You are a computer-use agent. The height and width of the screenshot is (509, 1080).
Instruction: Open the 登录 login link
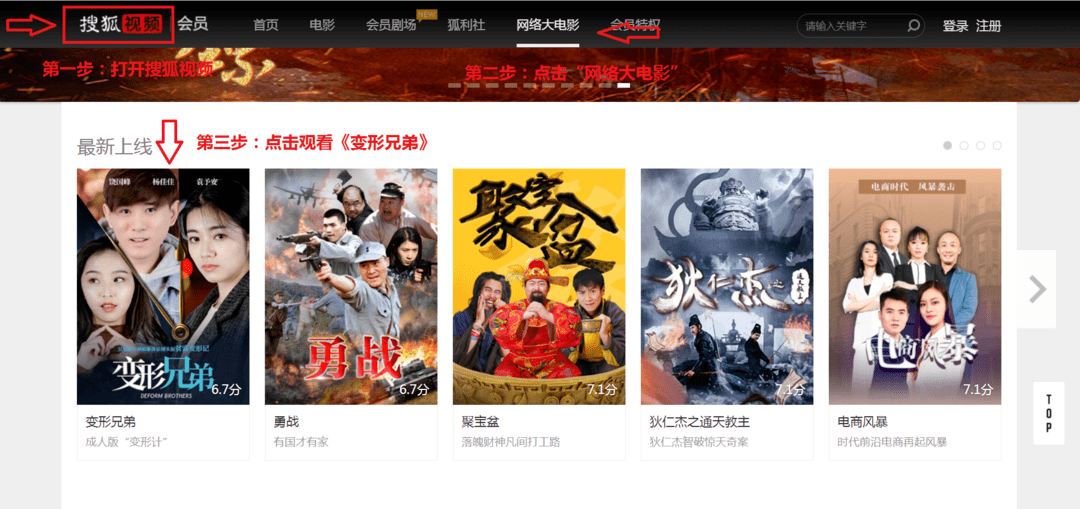click(955, 26)
